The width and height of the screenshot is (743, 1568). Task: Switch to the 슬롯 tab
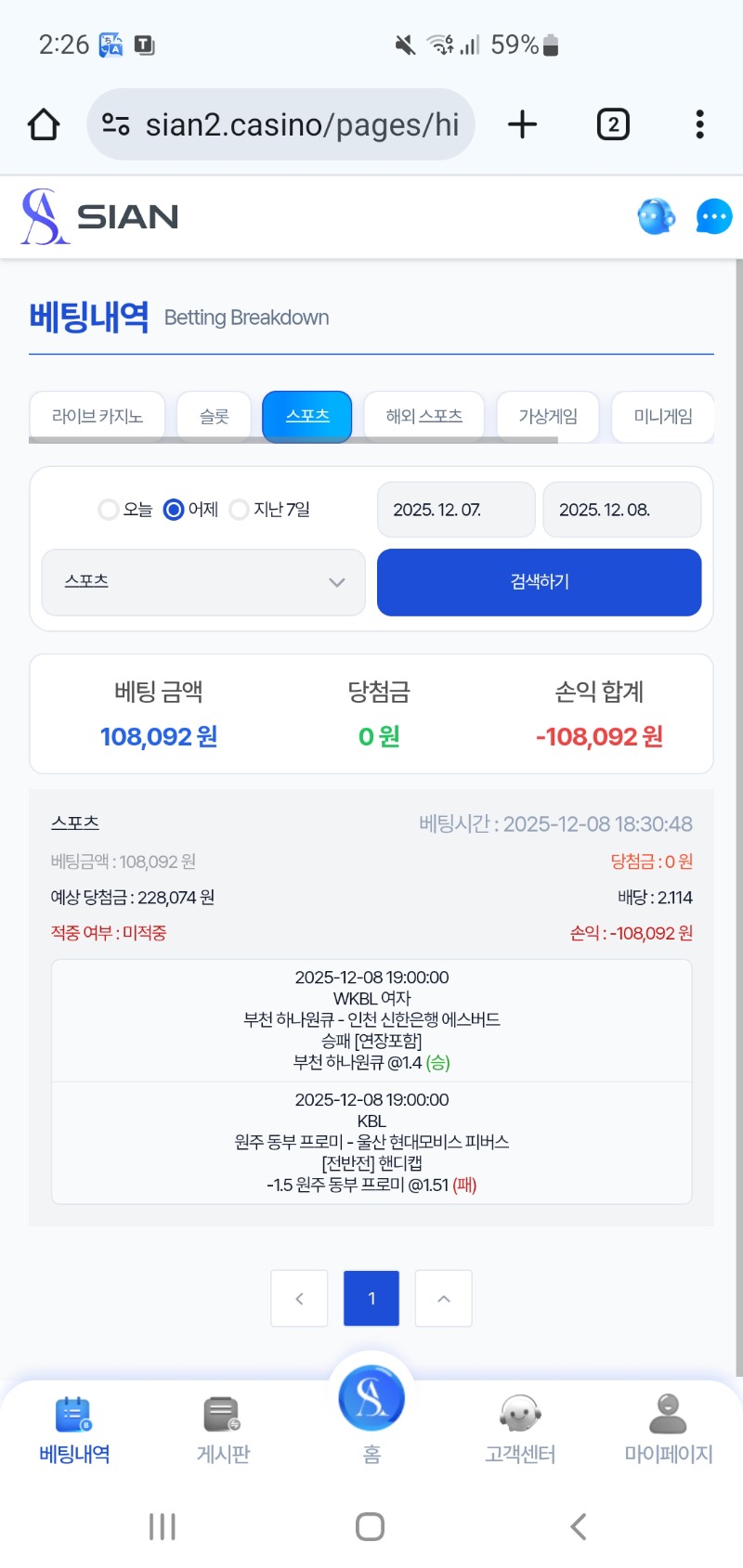214,416
